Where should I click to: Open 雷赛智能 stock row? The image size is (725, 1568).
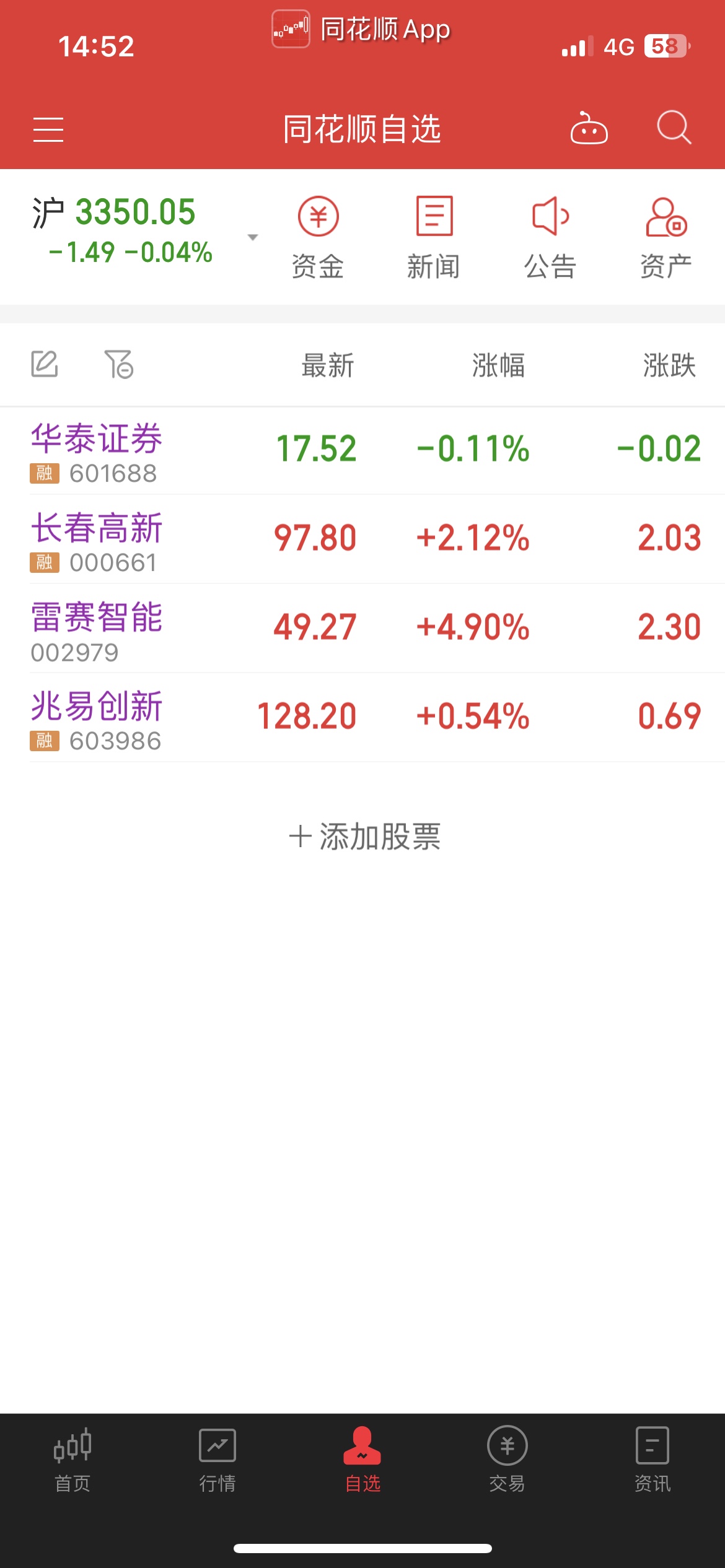coord(362,629)
